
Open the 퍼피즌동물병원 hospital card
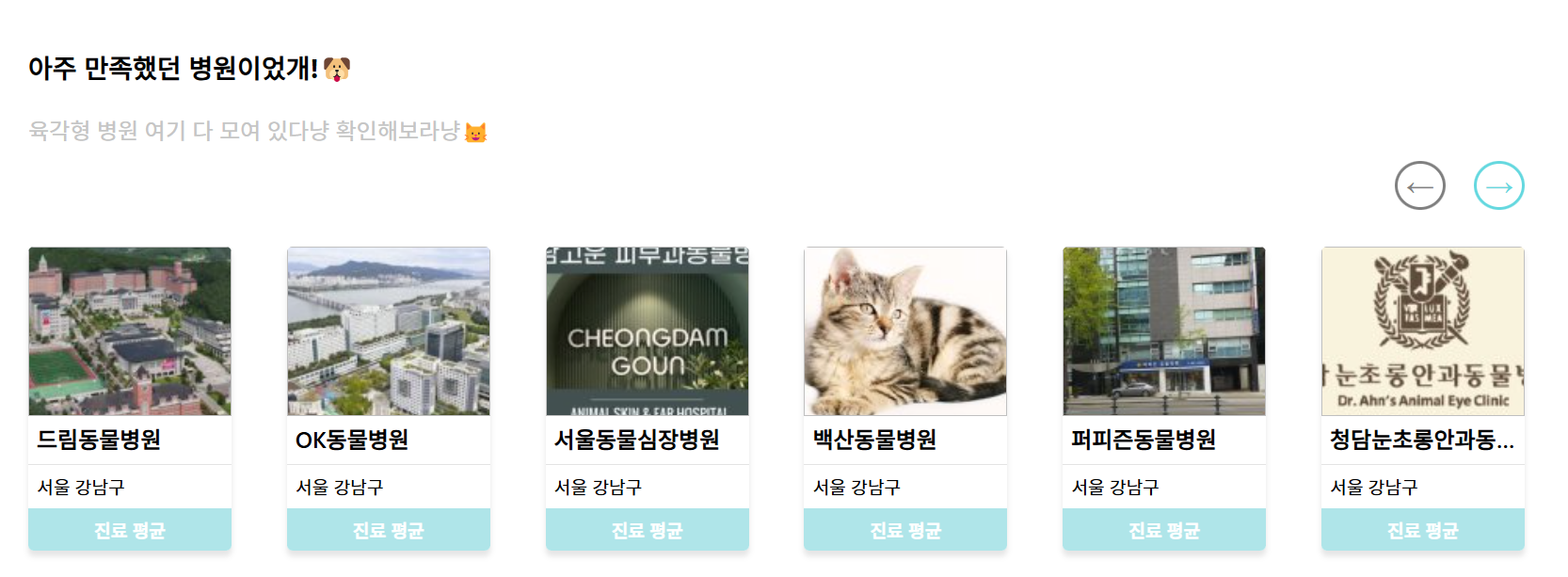coord(1163,331)
